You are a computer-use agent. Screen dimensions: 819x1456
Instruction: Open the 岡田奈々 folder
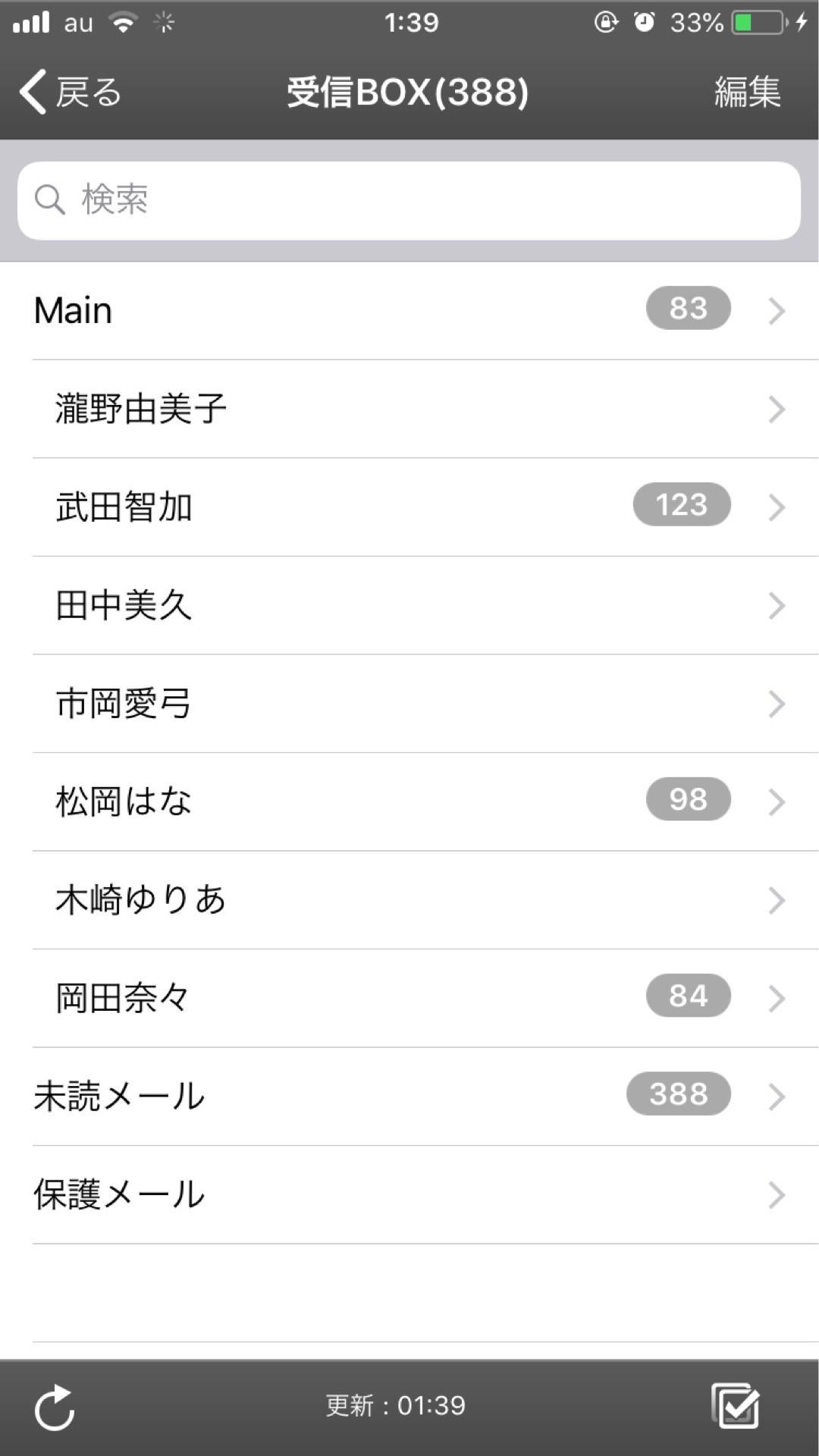click(303, 996)
